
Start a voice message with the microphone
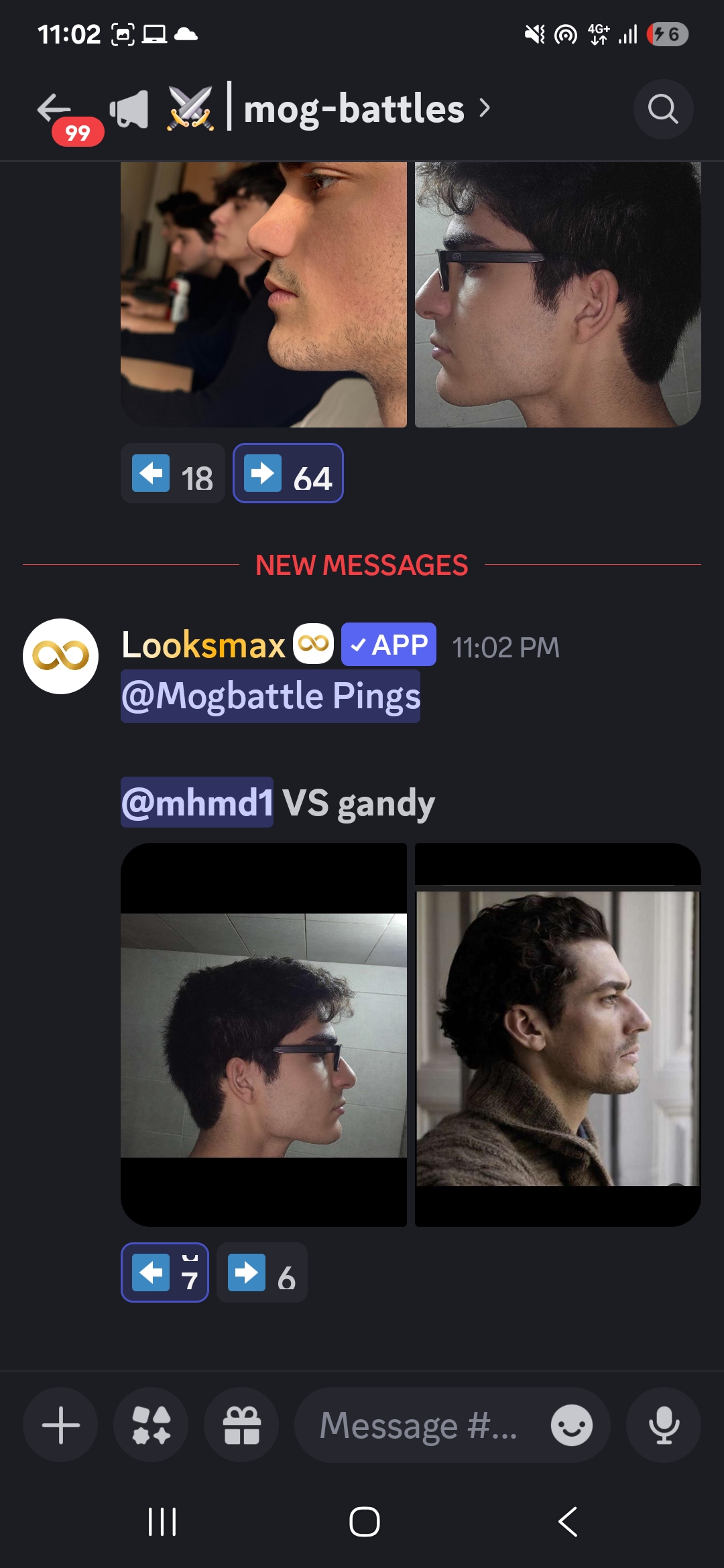point(664,1425)
